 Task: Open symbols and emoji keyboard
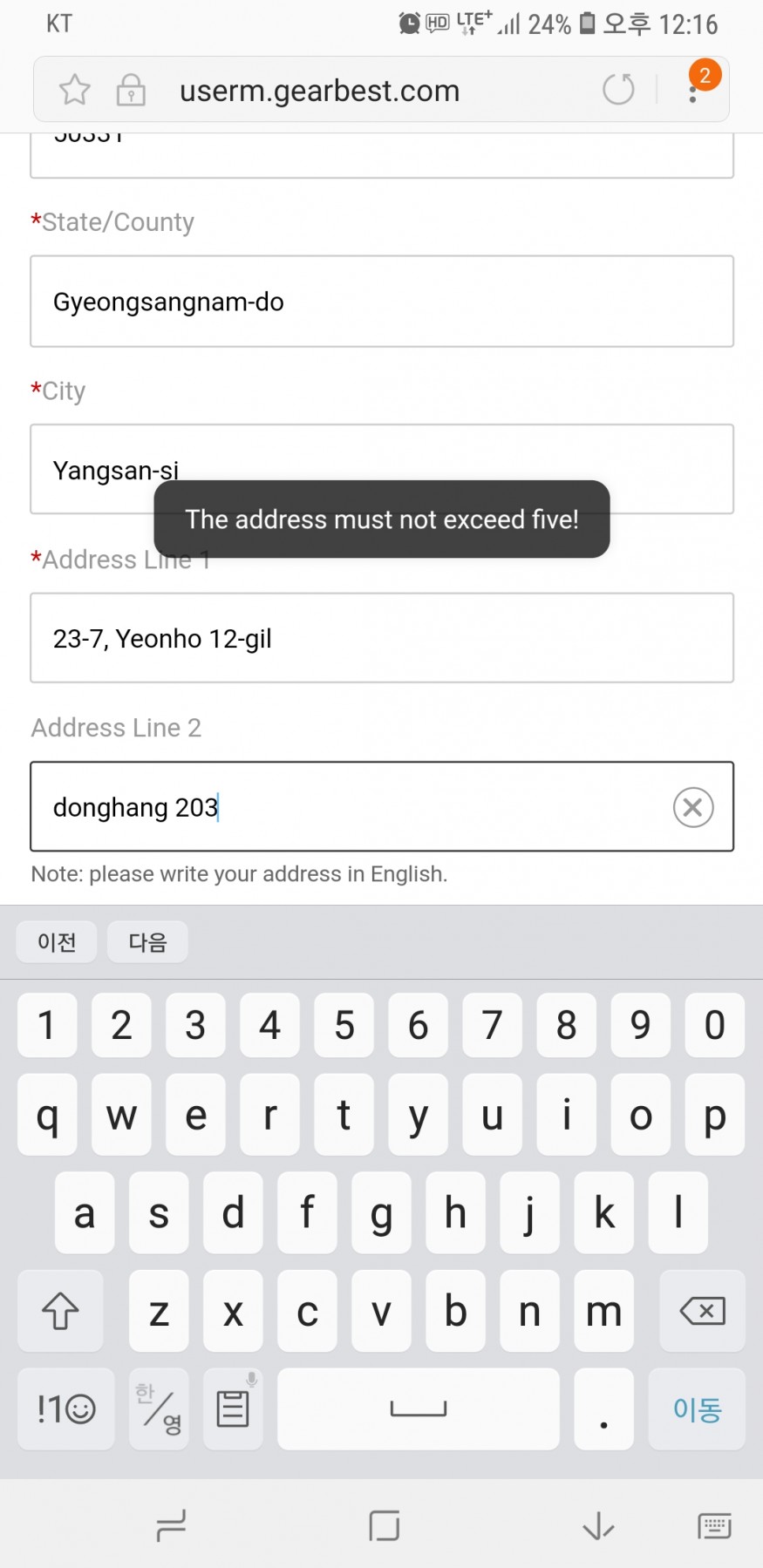click(66, 1408)
